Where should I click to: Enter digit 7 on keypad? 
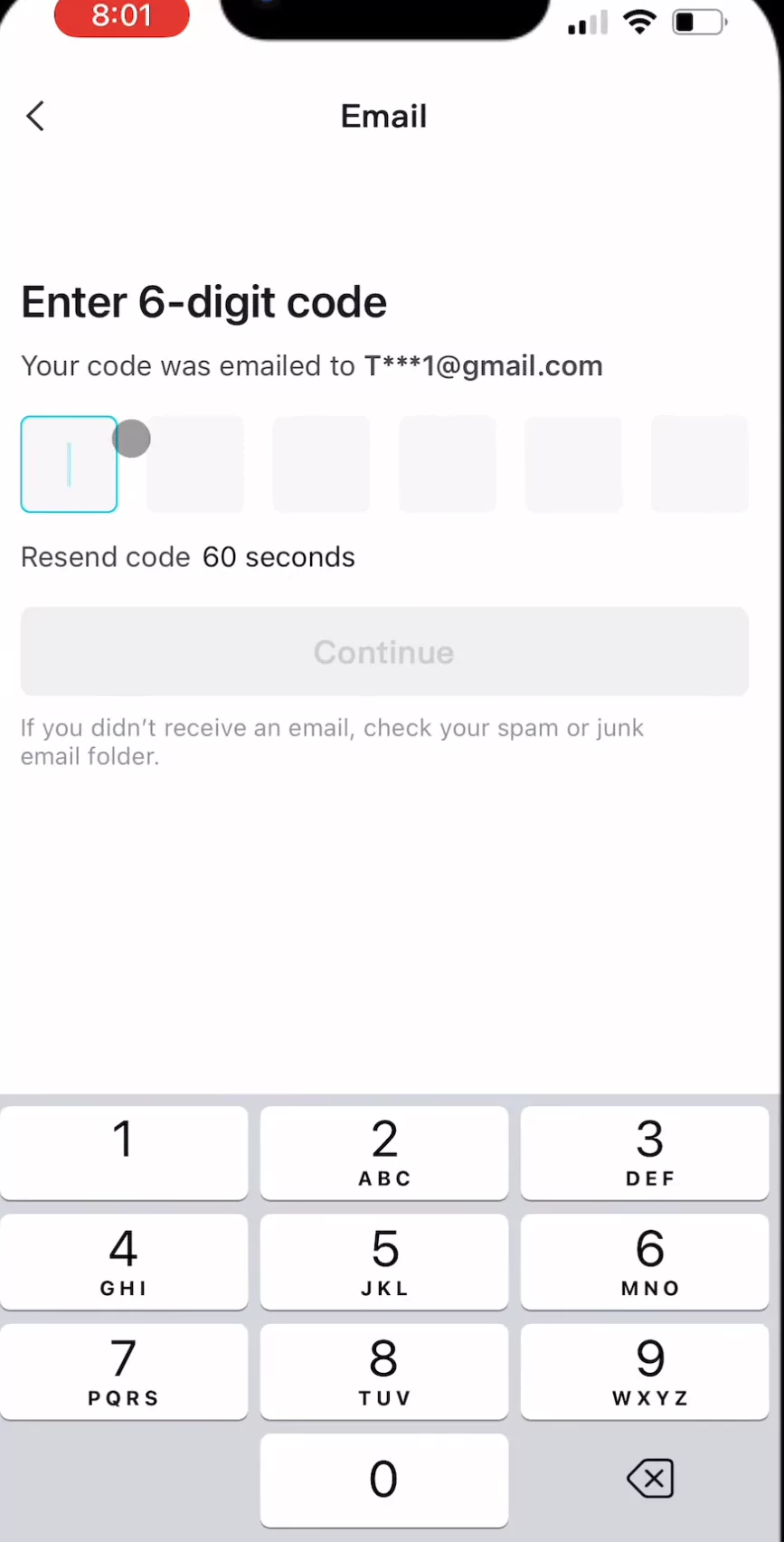124,1371
